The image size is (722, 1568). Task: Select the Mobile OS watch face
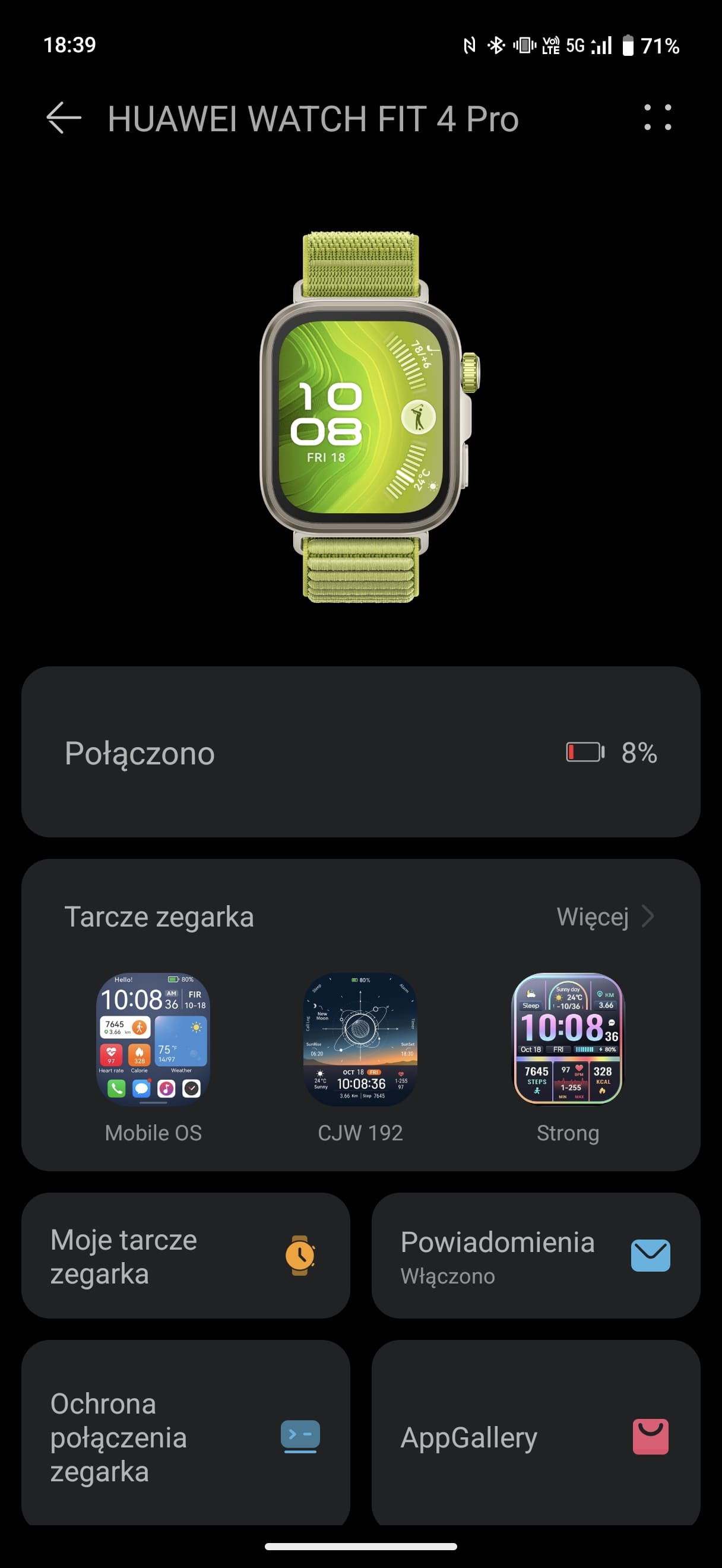point(153,1058)
